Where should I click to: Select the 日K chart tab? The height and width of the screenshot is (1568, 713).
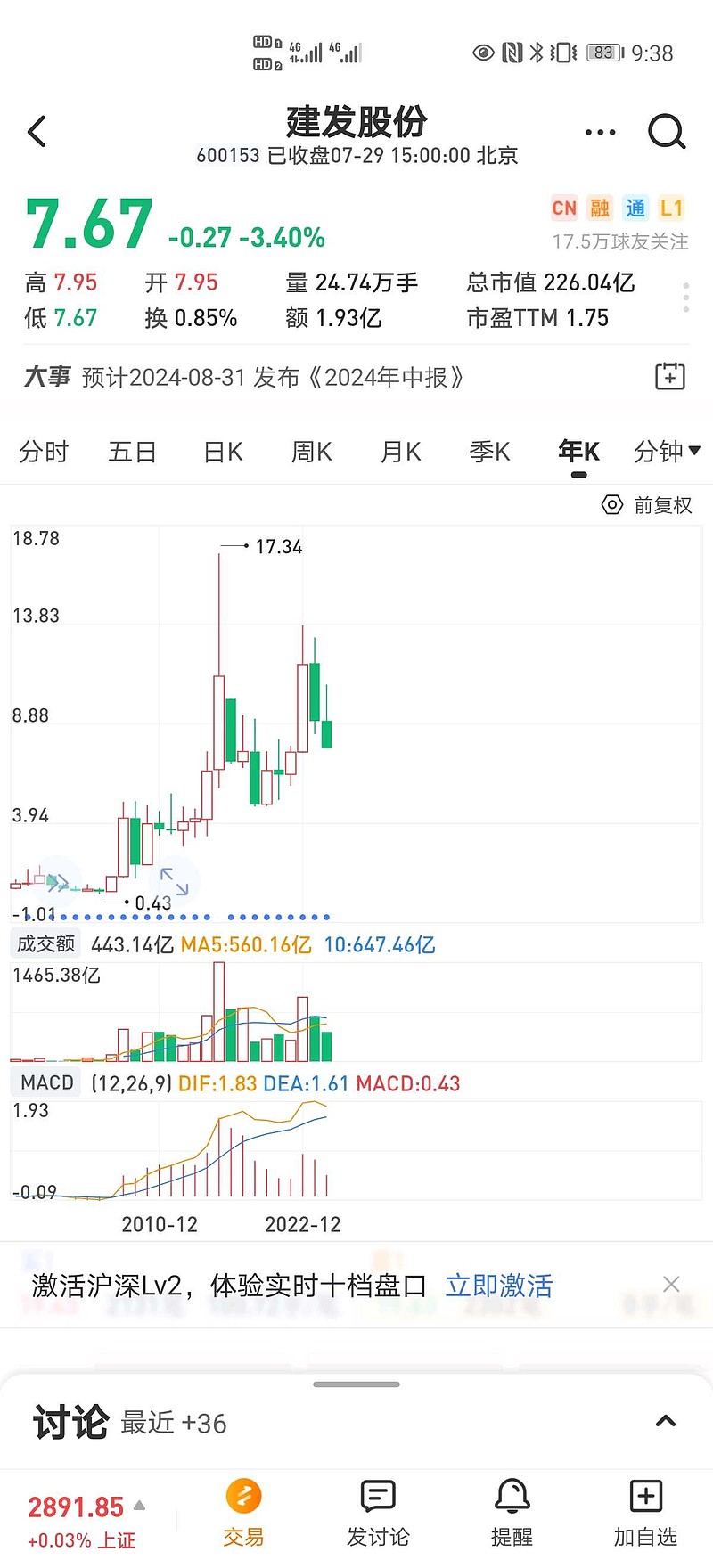click(223, 453)
